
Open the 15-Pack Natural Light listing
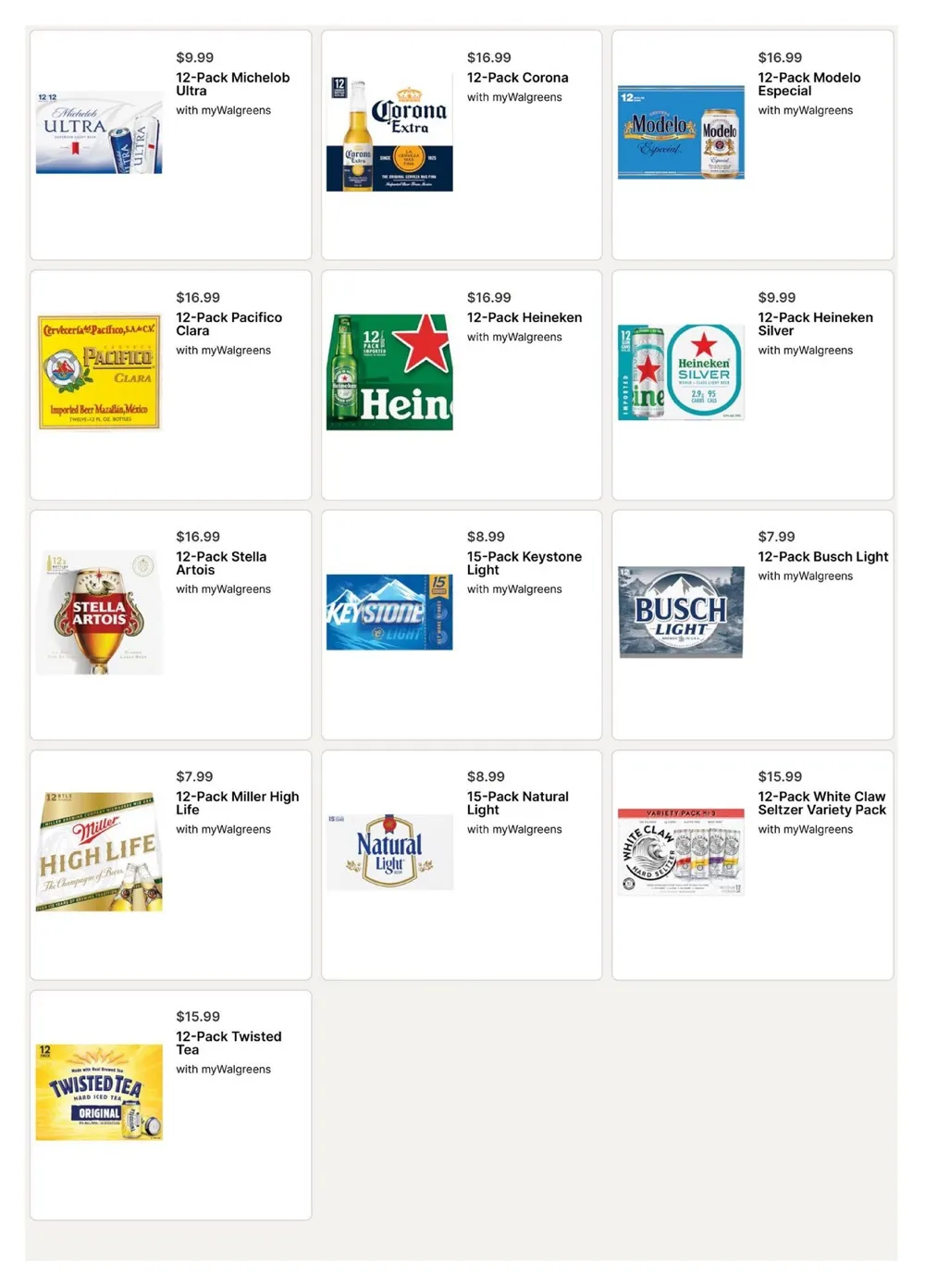(518, 802)
